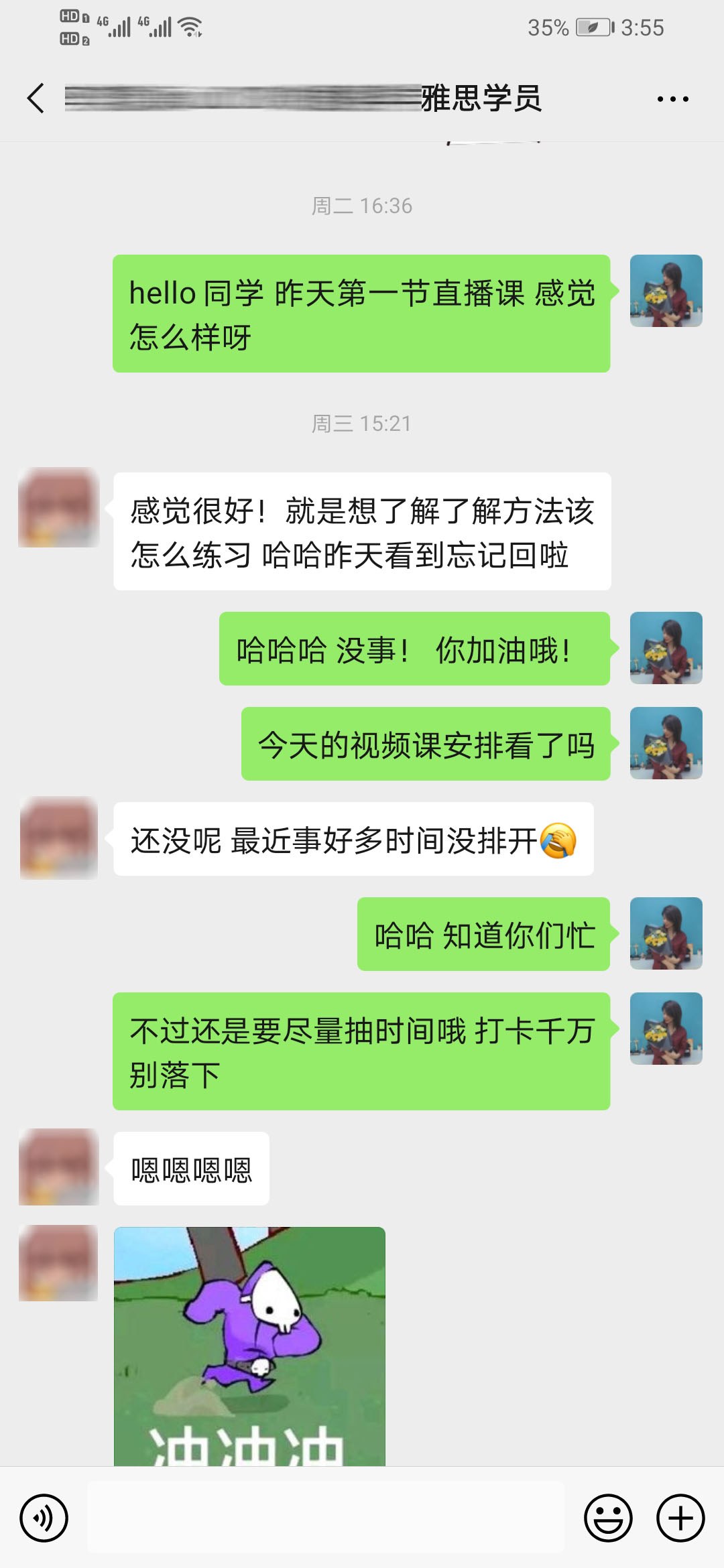
Task: Tap the message text input field
Action: pyautogui.click(x=326, y=1518)
